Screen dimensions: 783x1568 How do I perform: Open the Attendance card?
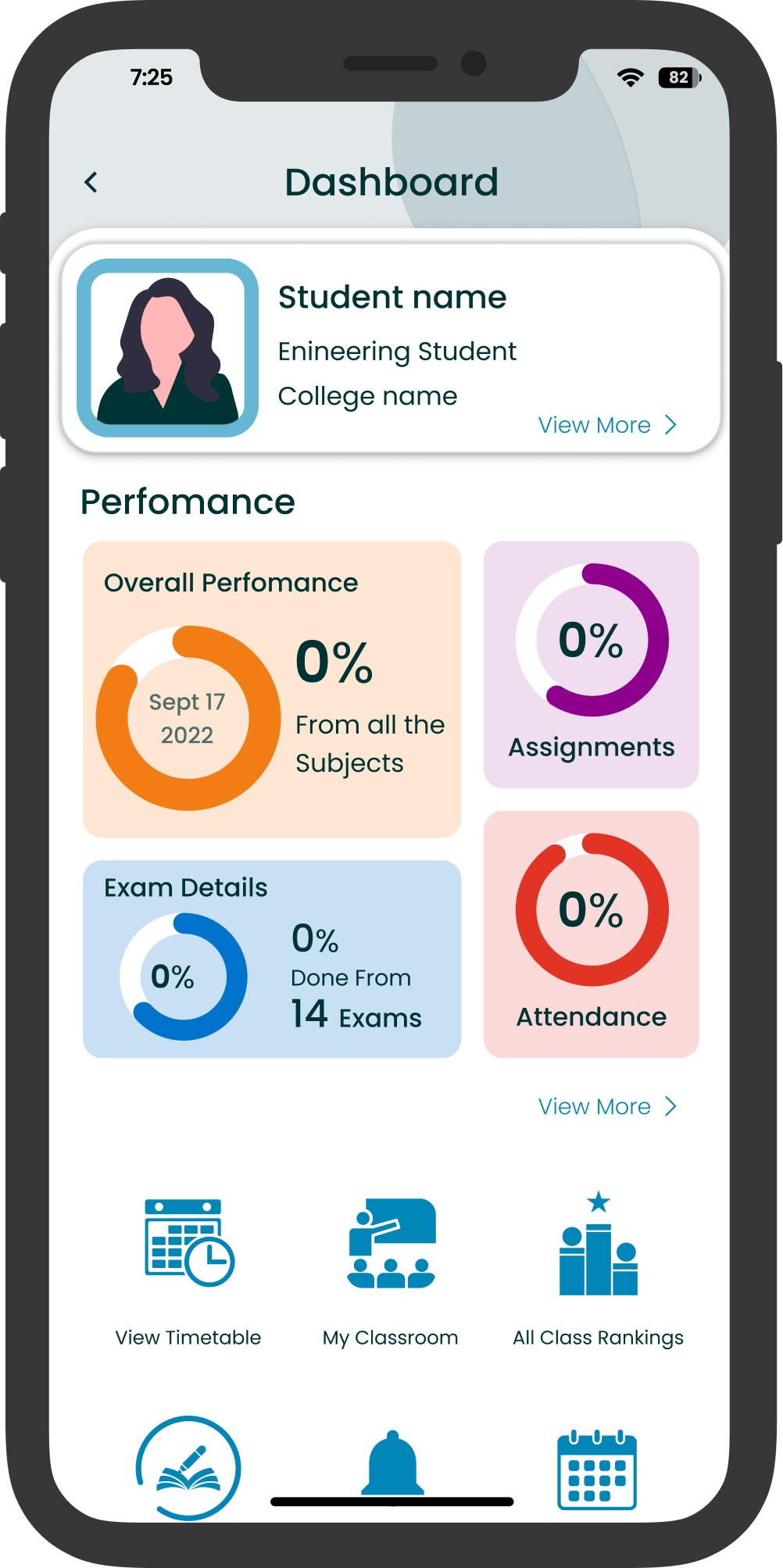591,934
